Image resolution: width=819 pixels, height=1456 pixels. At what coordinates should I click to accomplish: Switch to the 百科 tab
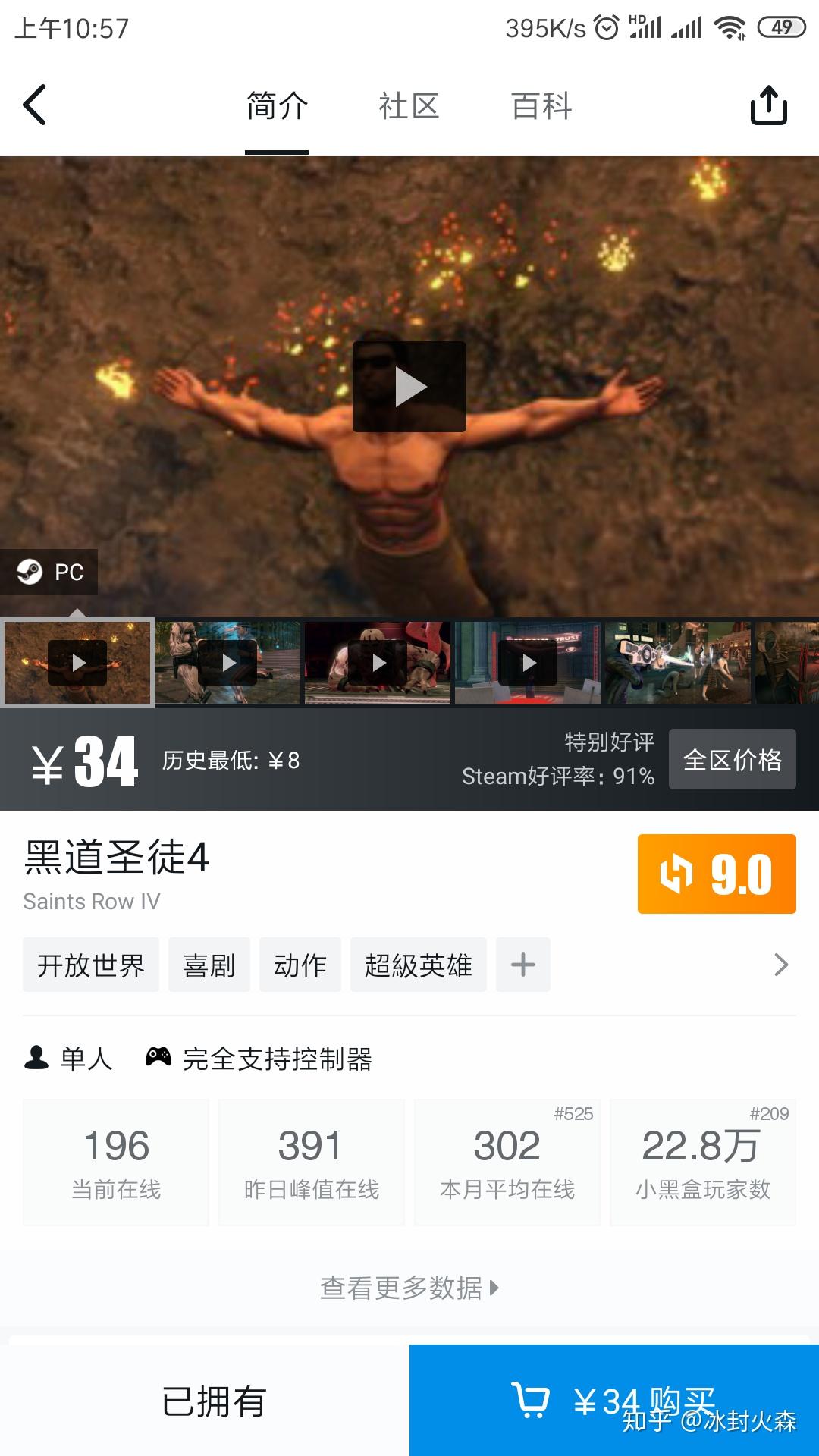541,106
